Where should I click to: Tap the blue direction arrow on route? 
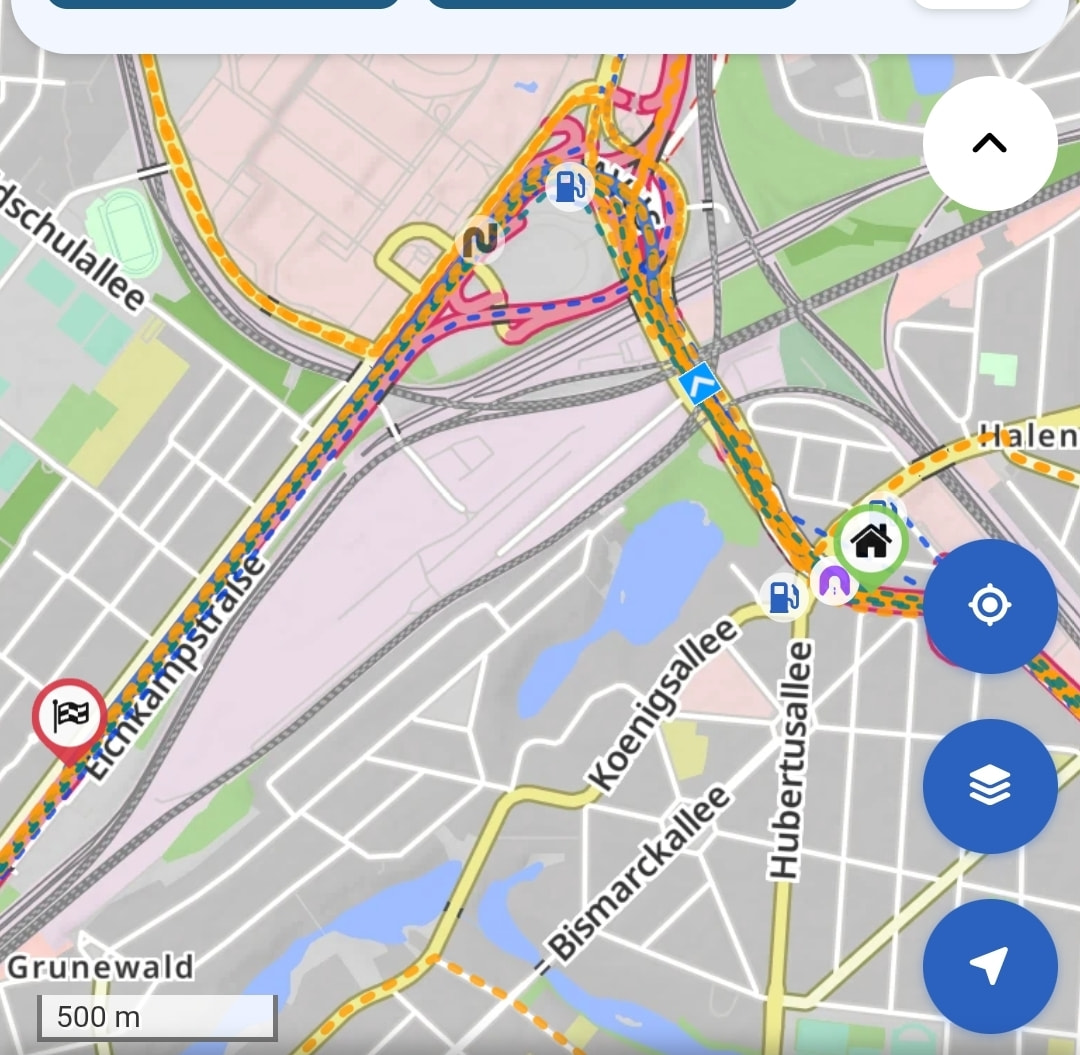coord(700,383)
